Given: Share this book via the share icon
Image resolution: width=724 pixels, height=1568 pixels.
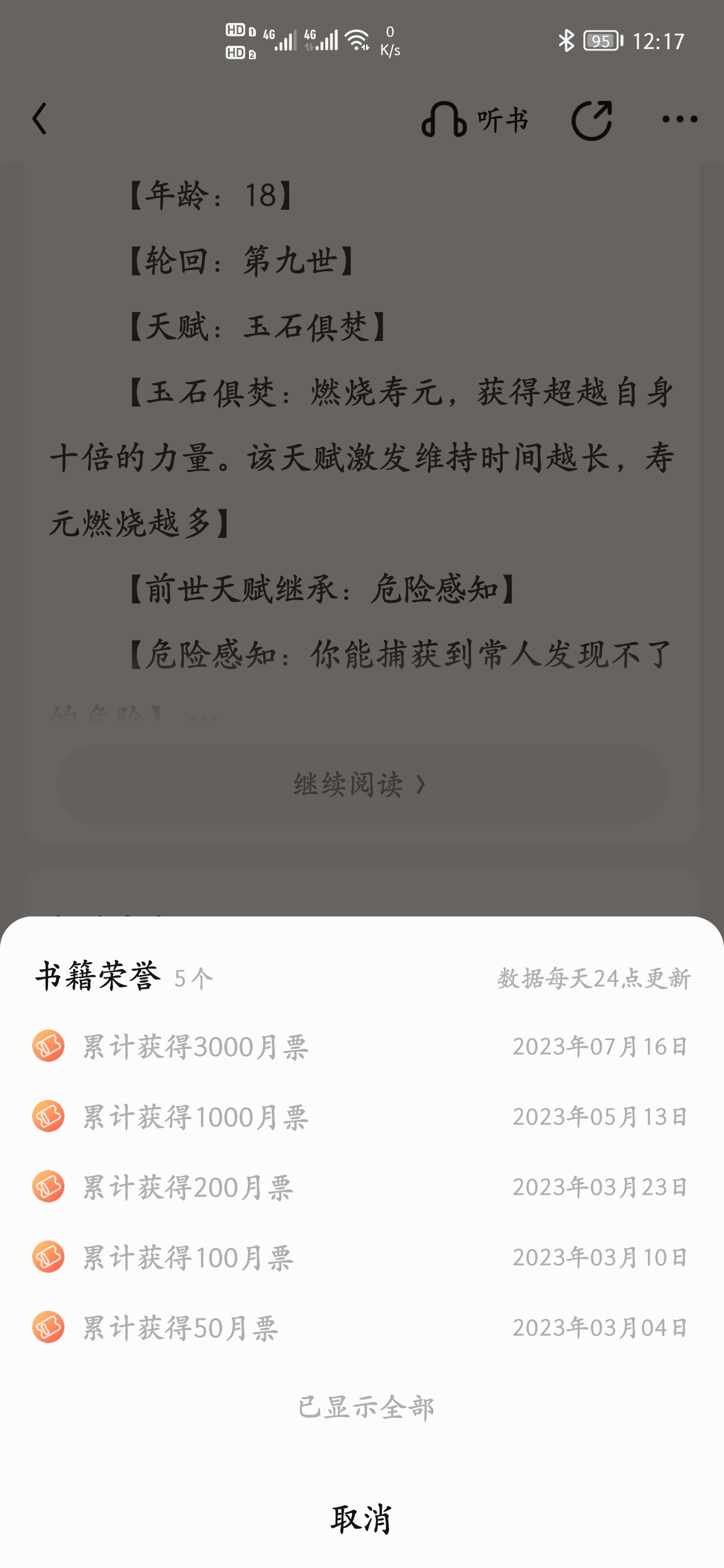Looking at the screenshot, I should (592, 120).
